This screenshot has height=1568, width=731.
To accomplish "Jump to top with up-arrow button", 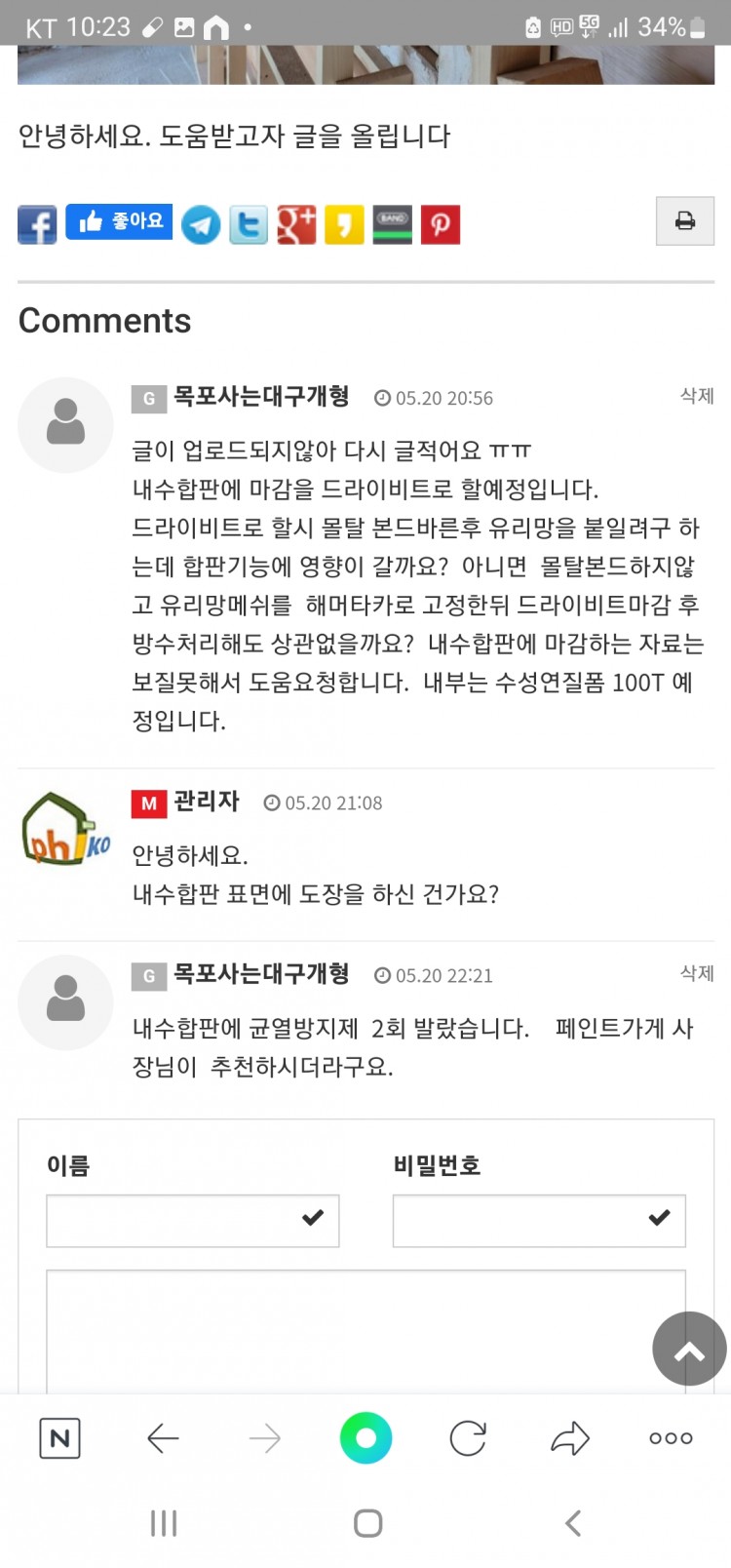I will click(x=689, y=1349).
